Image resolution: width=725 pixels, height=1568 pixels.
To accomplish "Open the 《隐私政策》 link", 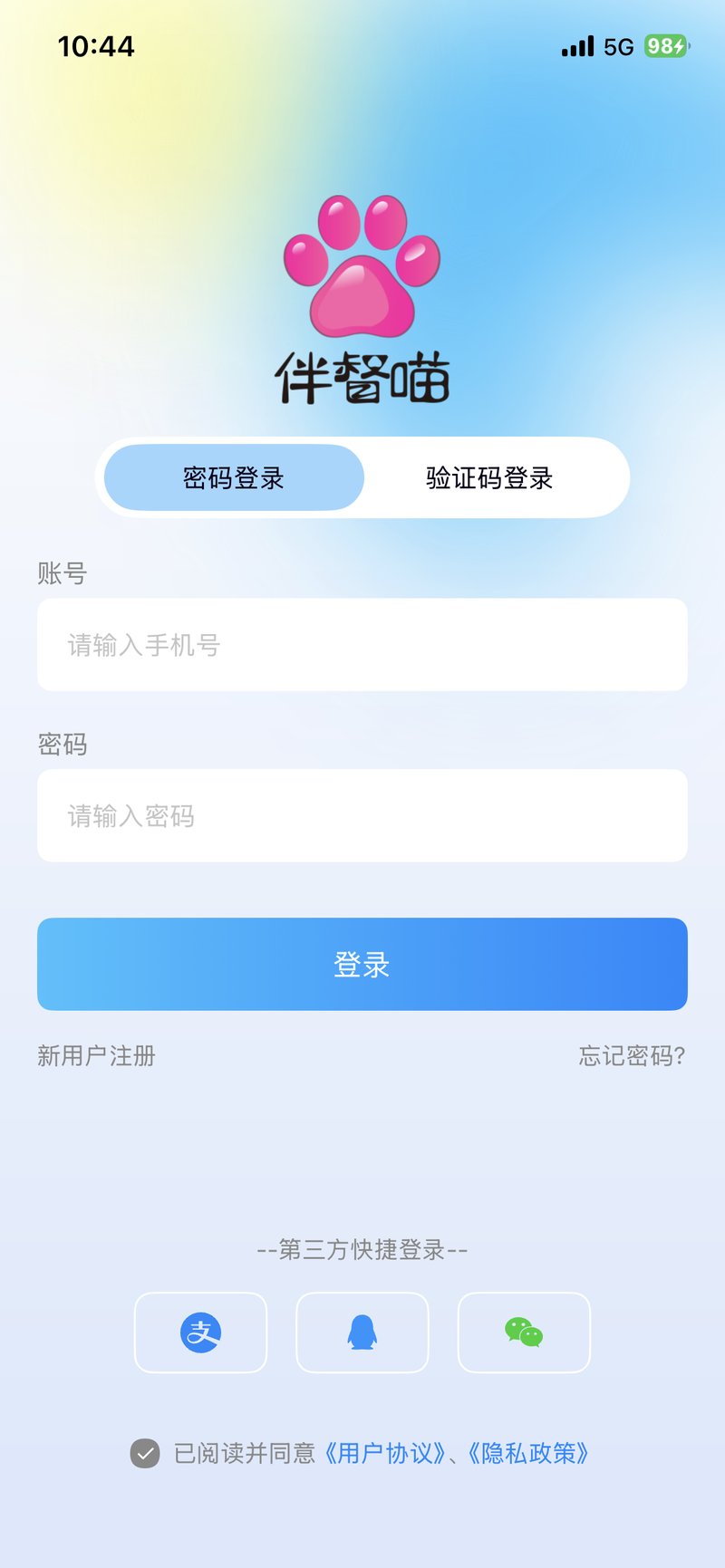I will (529, 1453).
